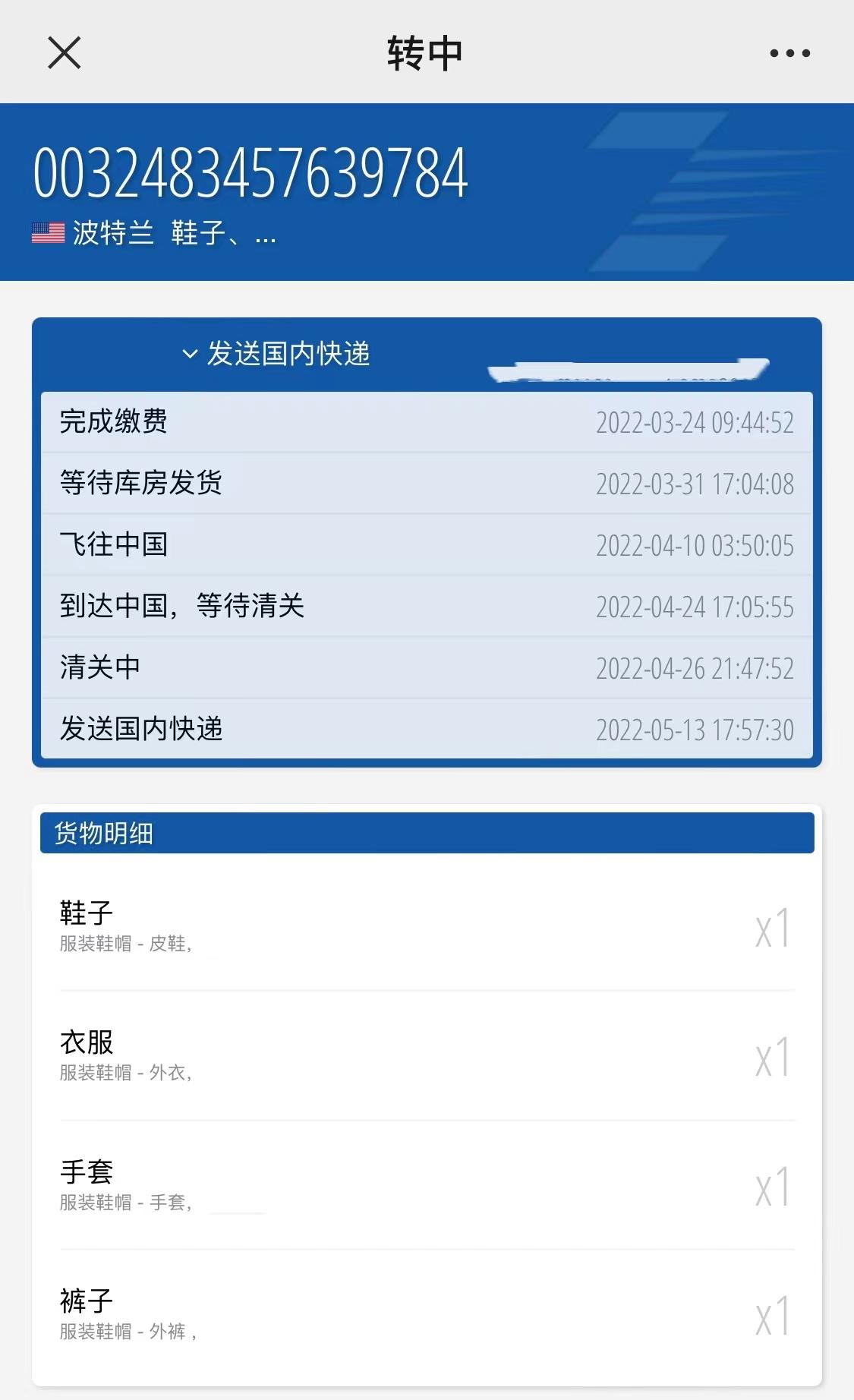
Task: Open the three-dot overflow menu
Action: click(x=789, y=53)
